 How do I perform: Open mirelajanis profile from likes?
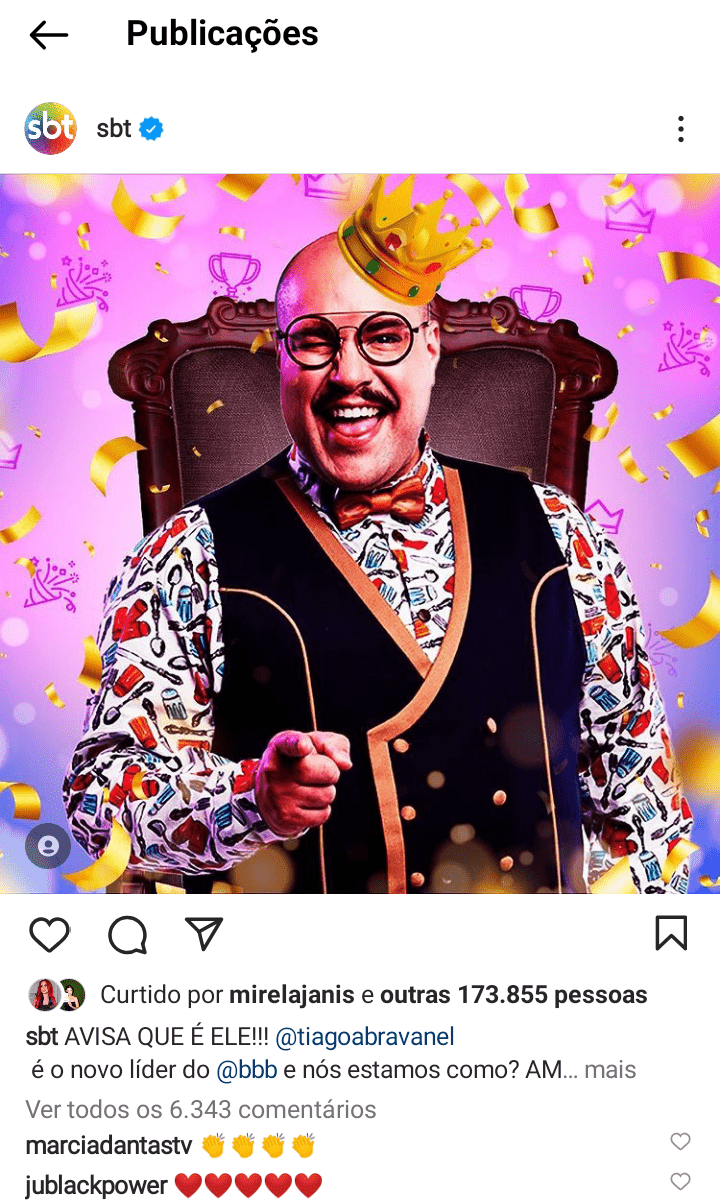point(291,995)
